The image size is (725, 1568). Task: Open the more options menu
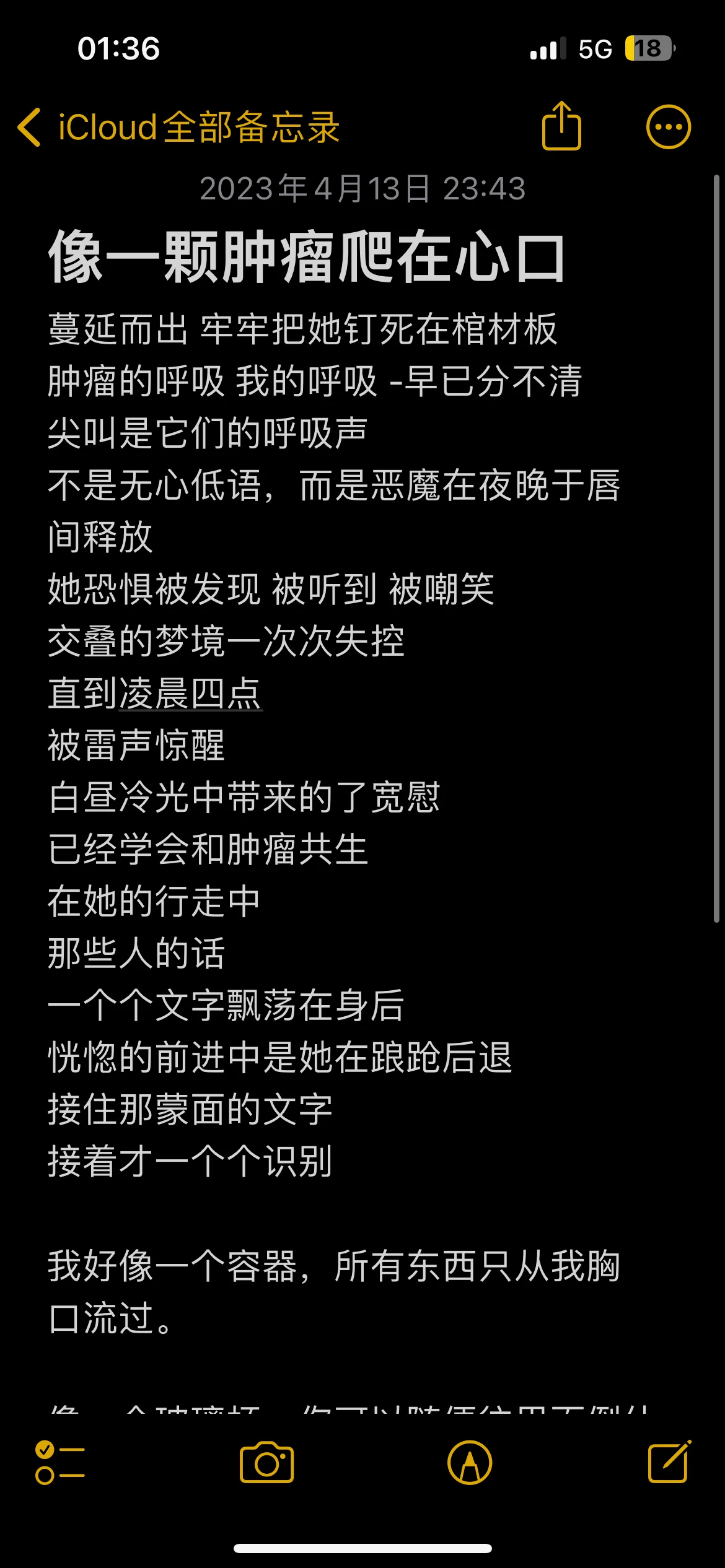668,128
